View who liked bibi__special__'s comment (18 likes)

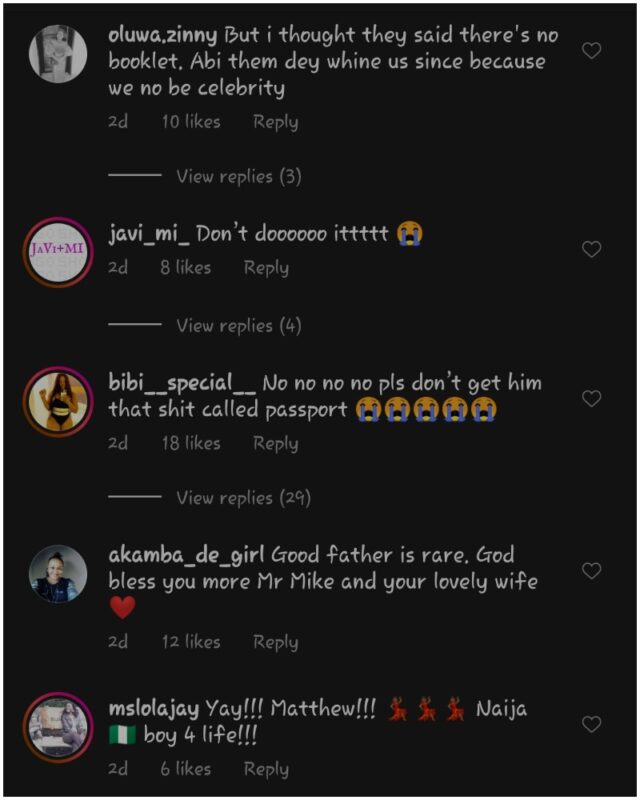pos(191,443)
